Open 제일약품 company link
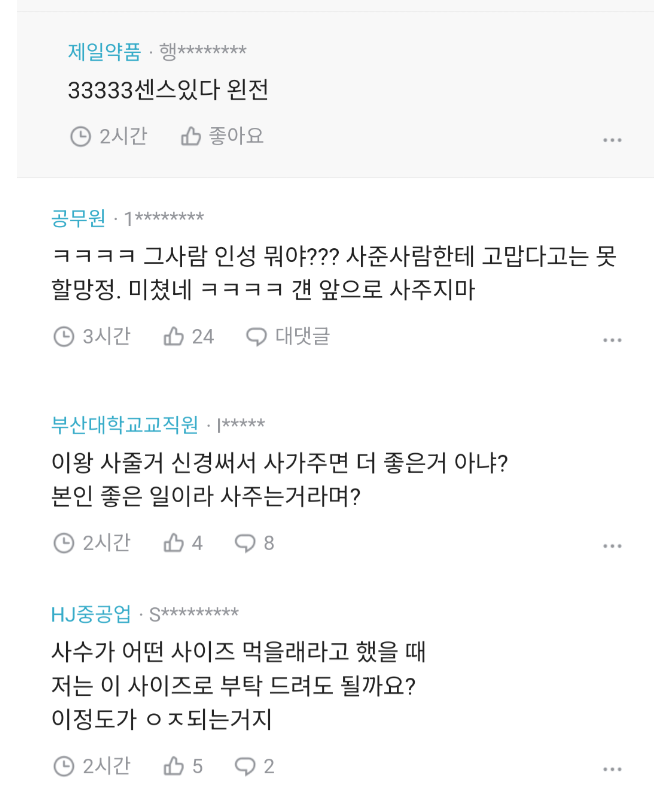 (x=105, y=51)
